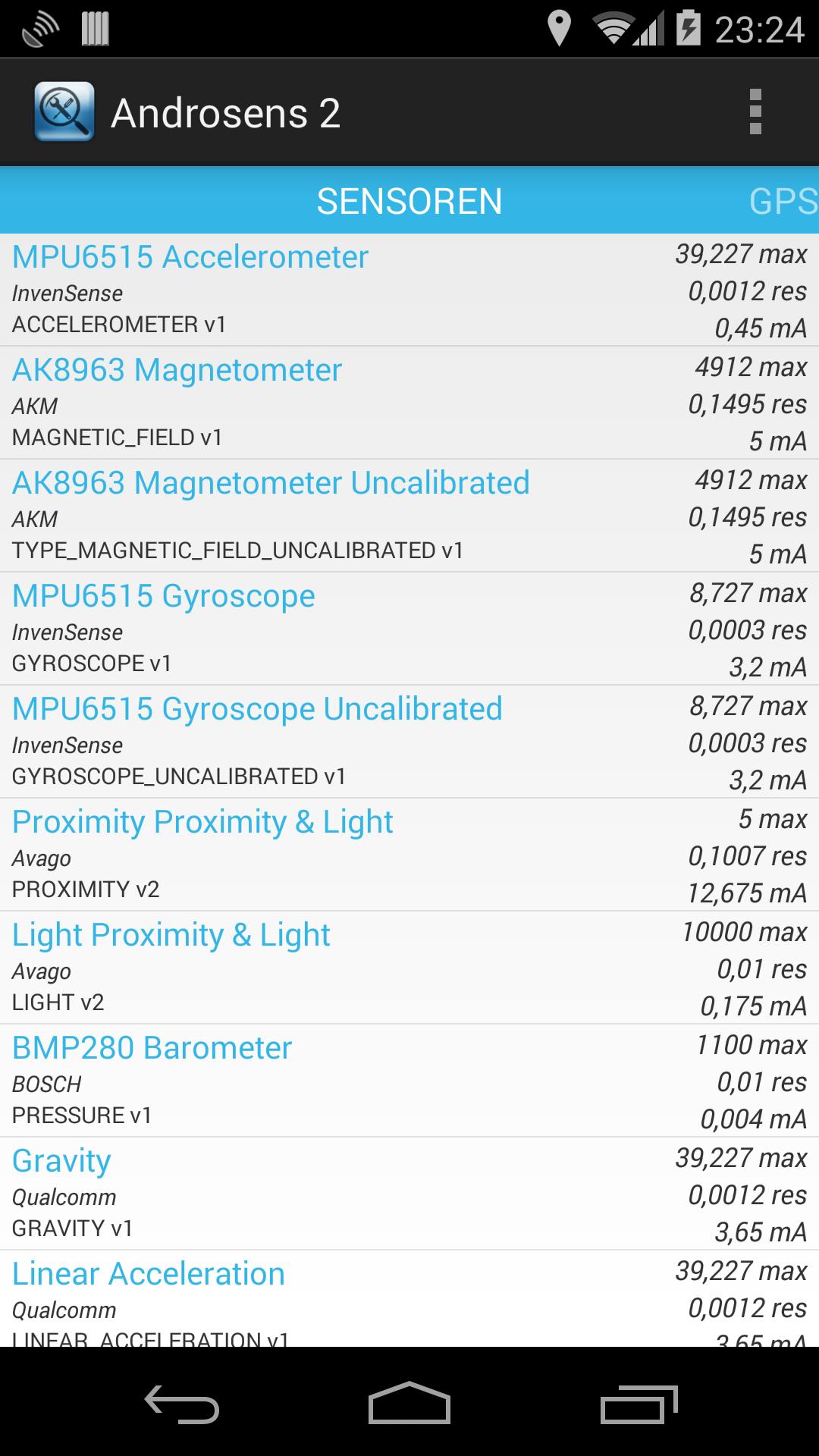
Task: Open the overflow menu in the app bar
Action: [755, 112]
